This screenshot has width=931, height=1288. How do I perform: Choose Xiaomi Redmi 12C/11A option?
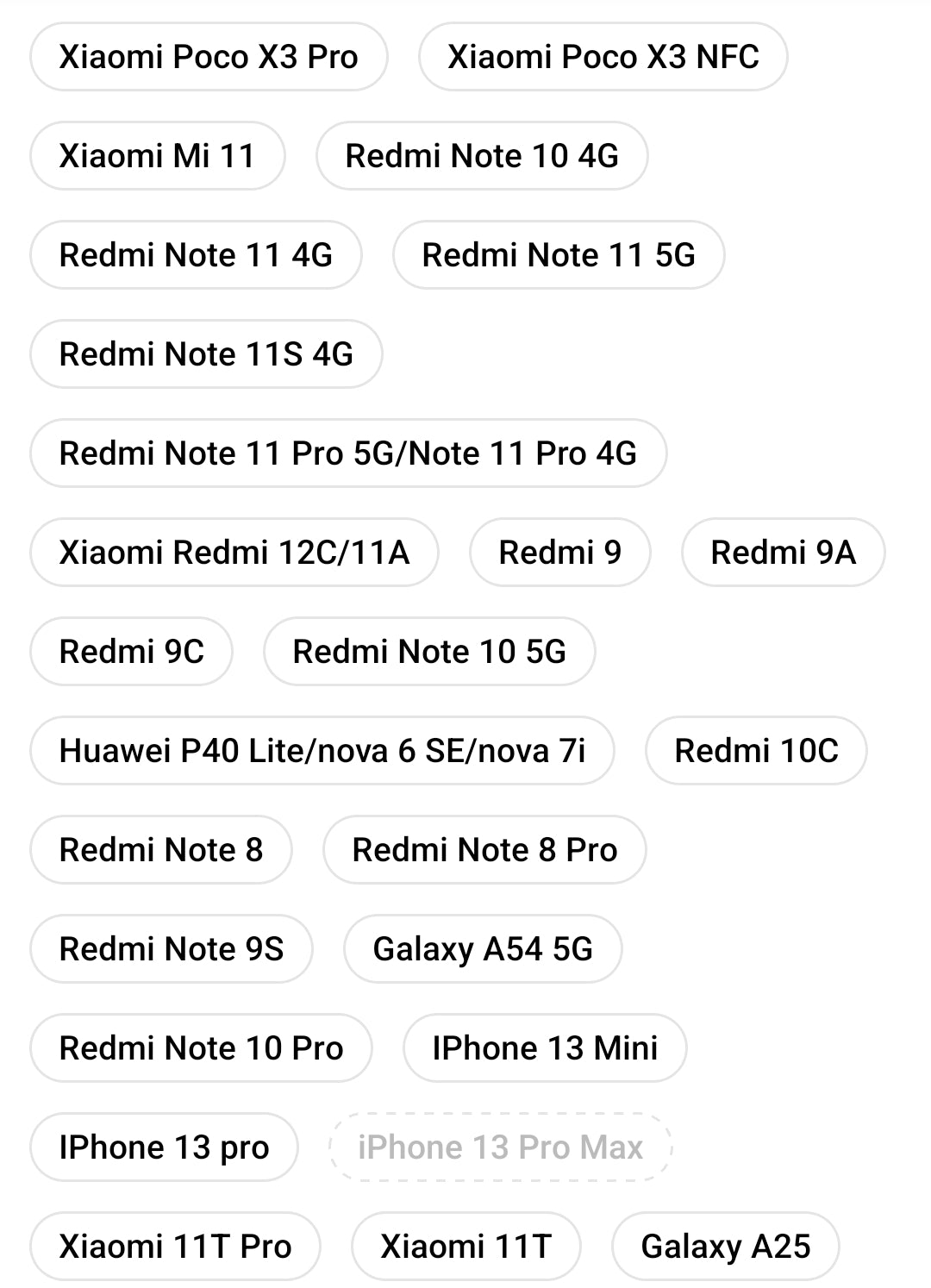point(234,553)
